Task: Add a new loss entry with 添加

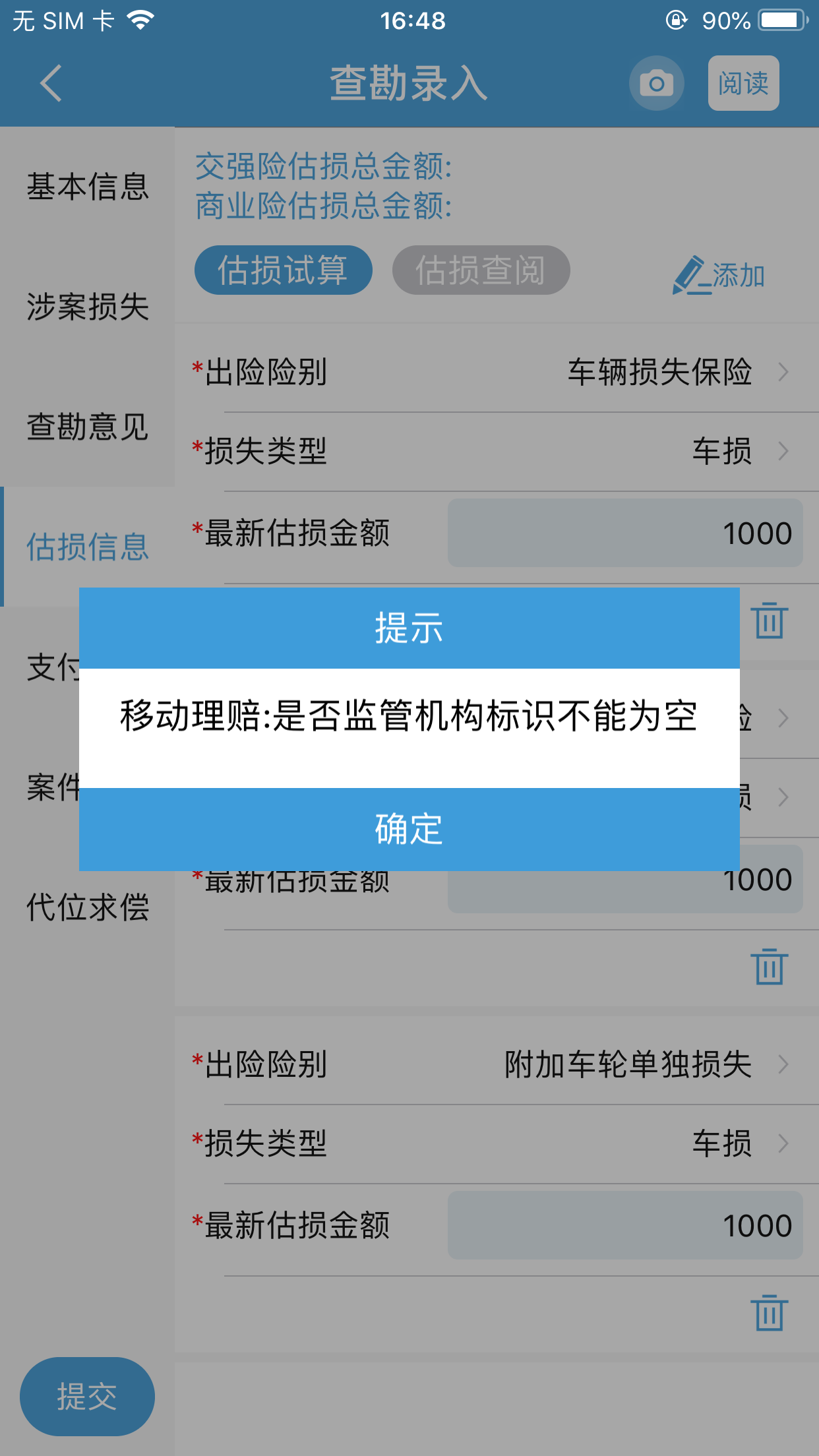Action: click(x=719, y=276)
